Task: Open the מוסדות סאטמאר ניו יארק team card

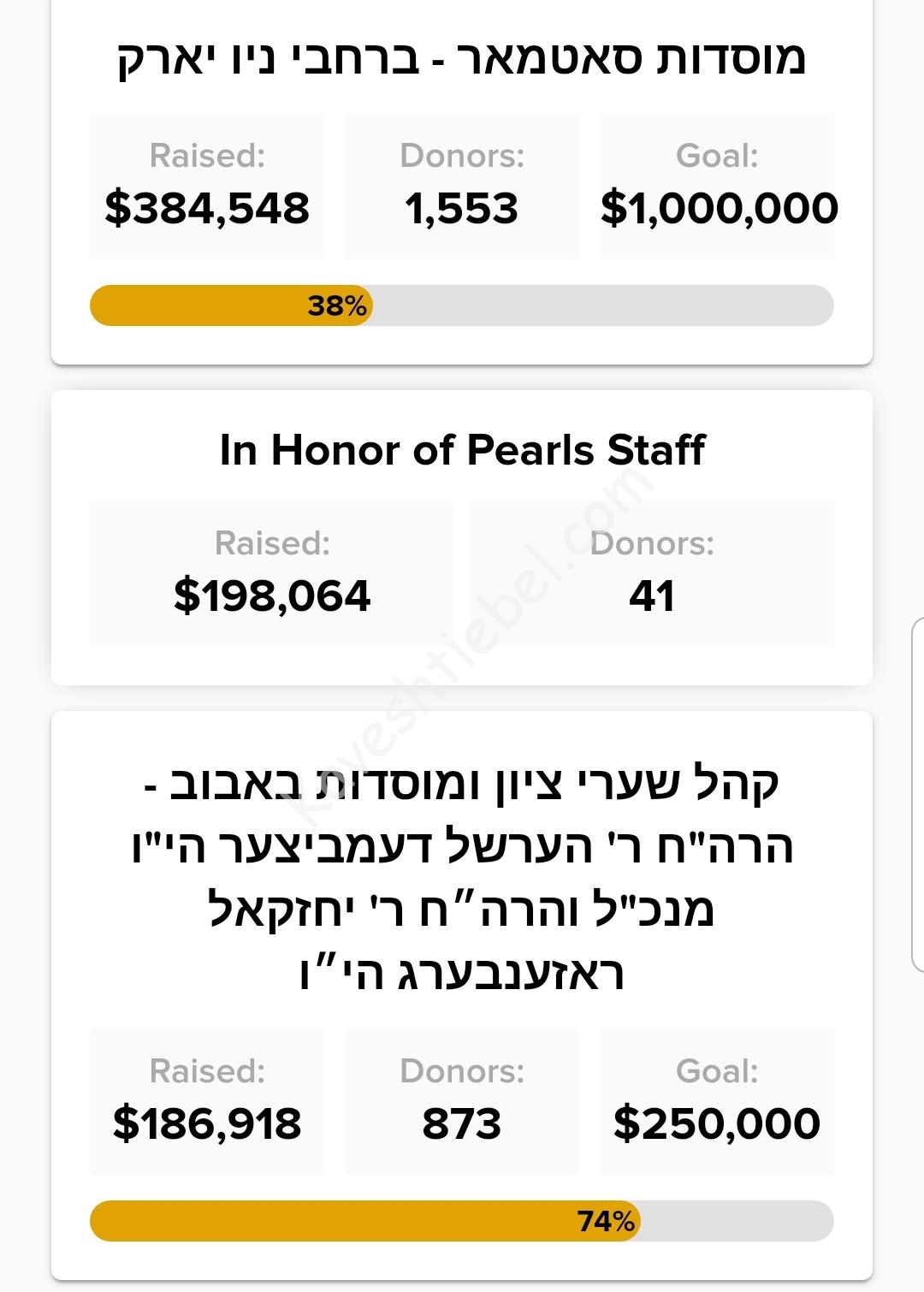Action: click(462, 58)
